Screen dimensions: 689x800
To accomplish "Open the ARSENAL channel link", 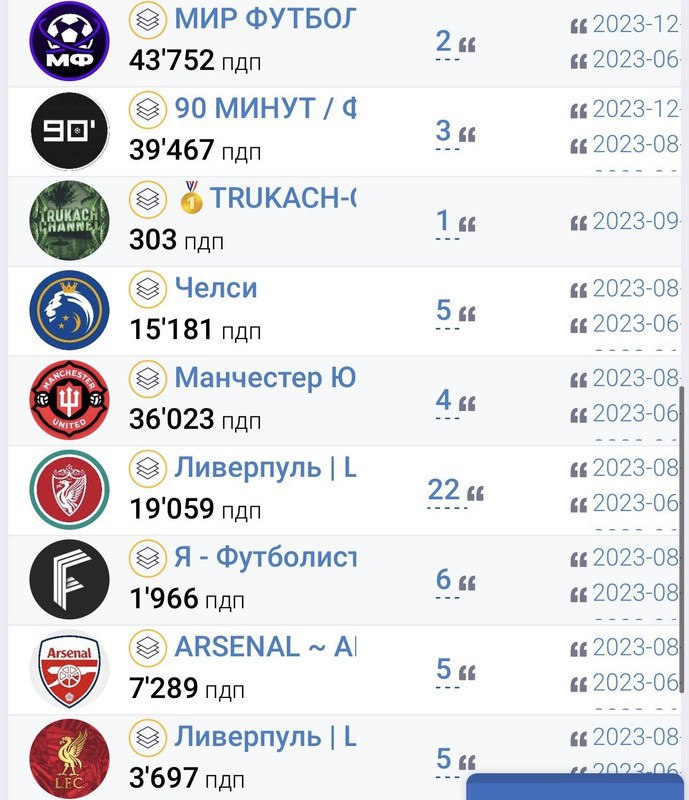I will coord(265,647).
